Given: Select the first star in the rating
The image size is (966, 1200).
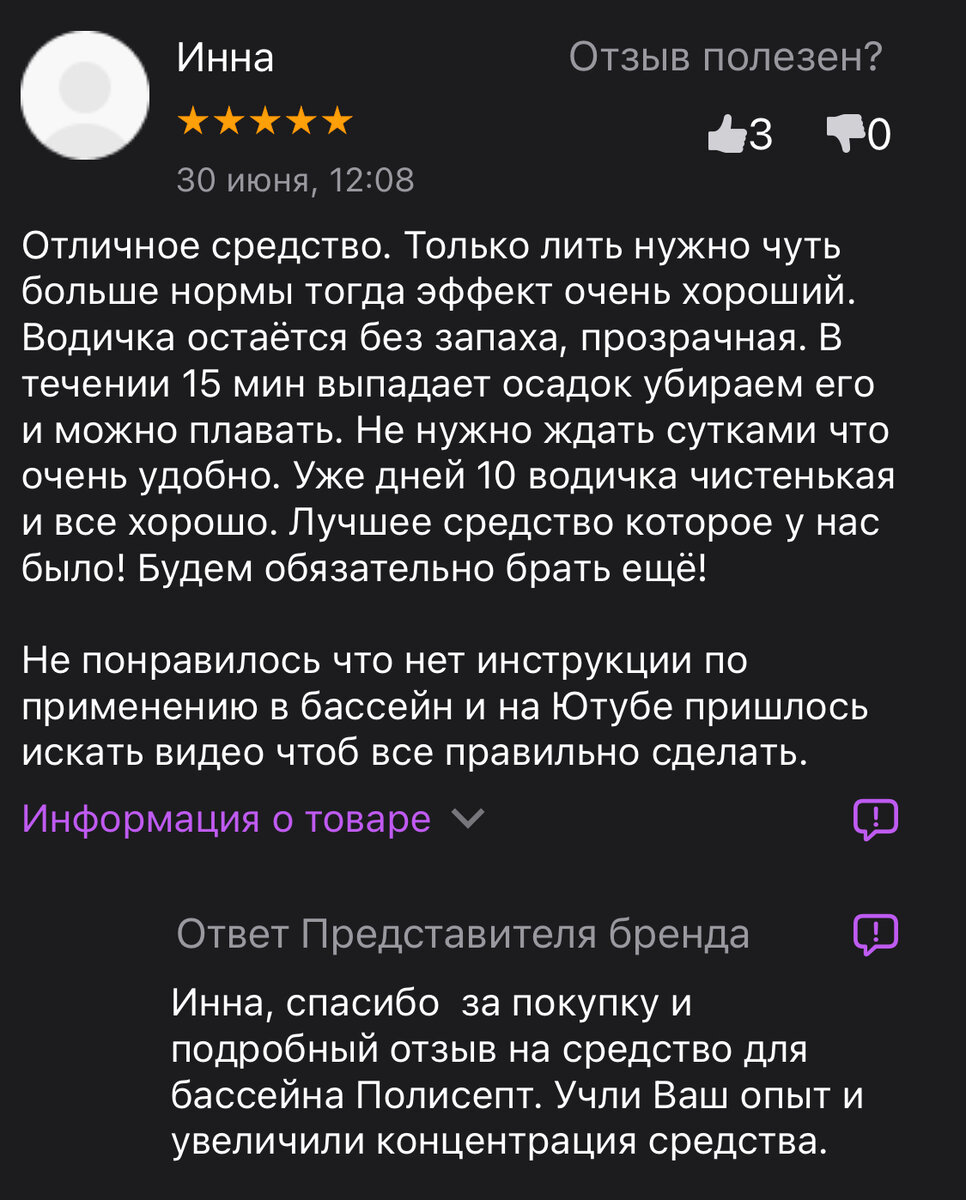Looking at the screenshot, I should click(192, 121).
